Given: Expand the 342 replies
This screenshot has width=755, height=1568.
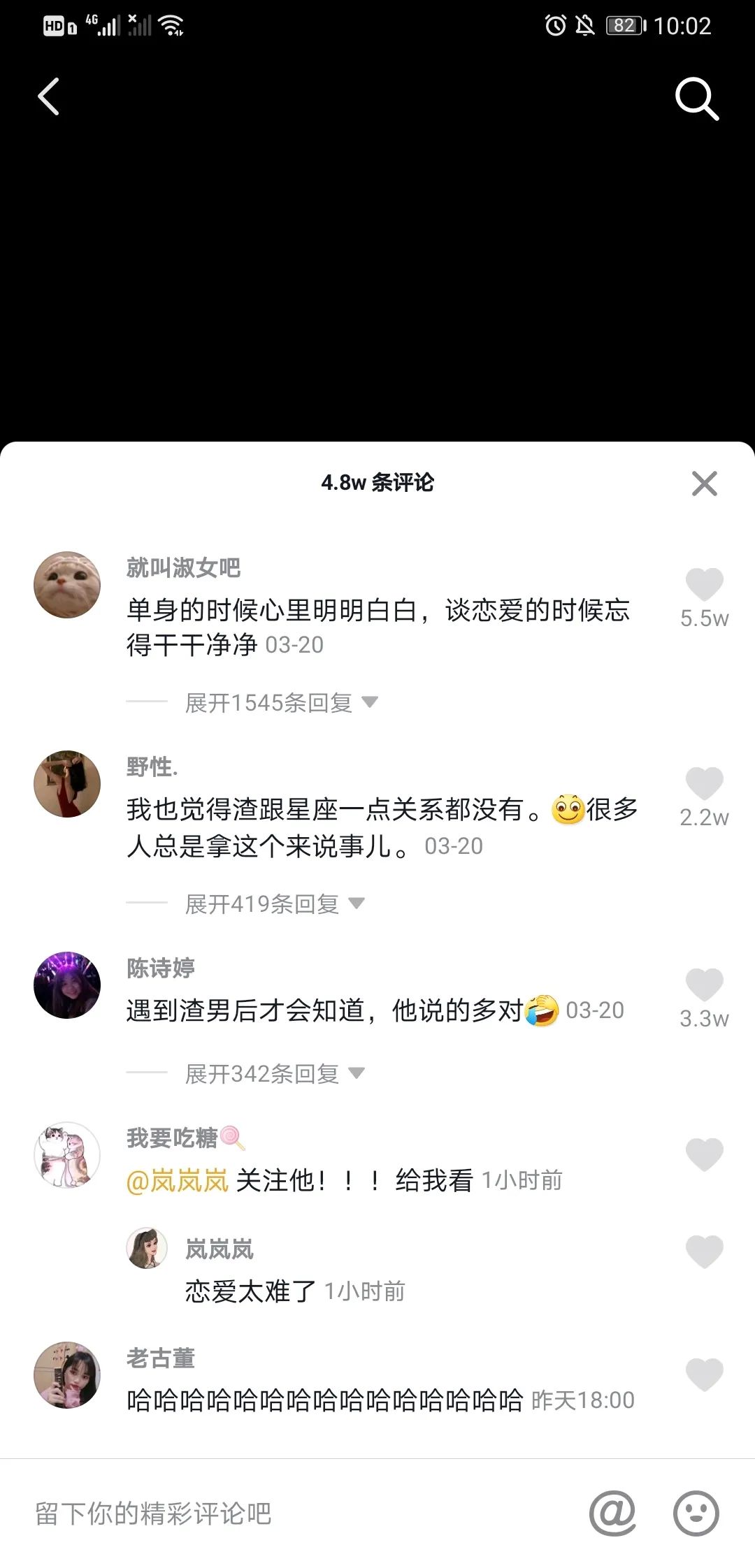Looking at the screenshot, I should [274, 1073].
